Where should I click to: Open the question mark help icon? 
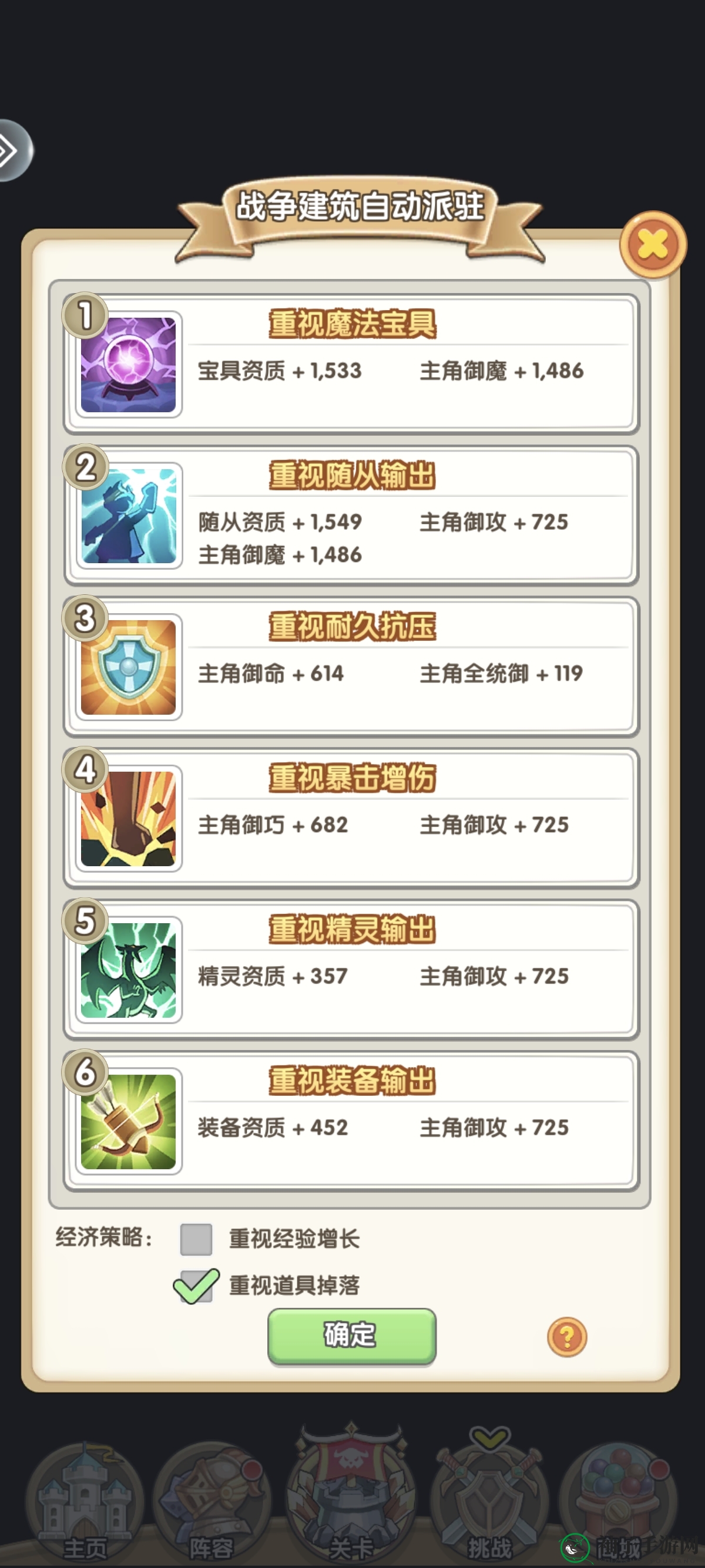(567, 1337)
